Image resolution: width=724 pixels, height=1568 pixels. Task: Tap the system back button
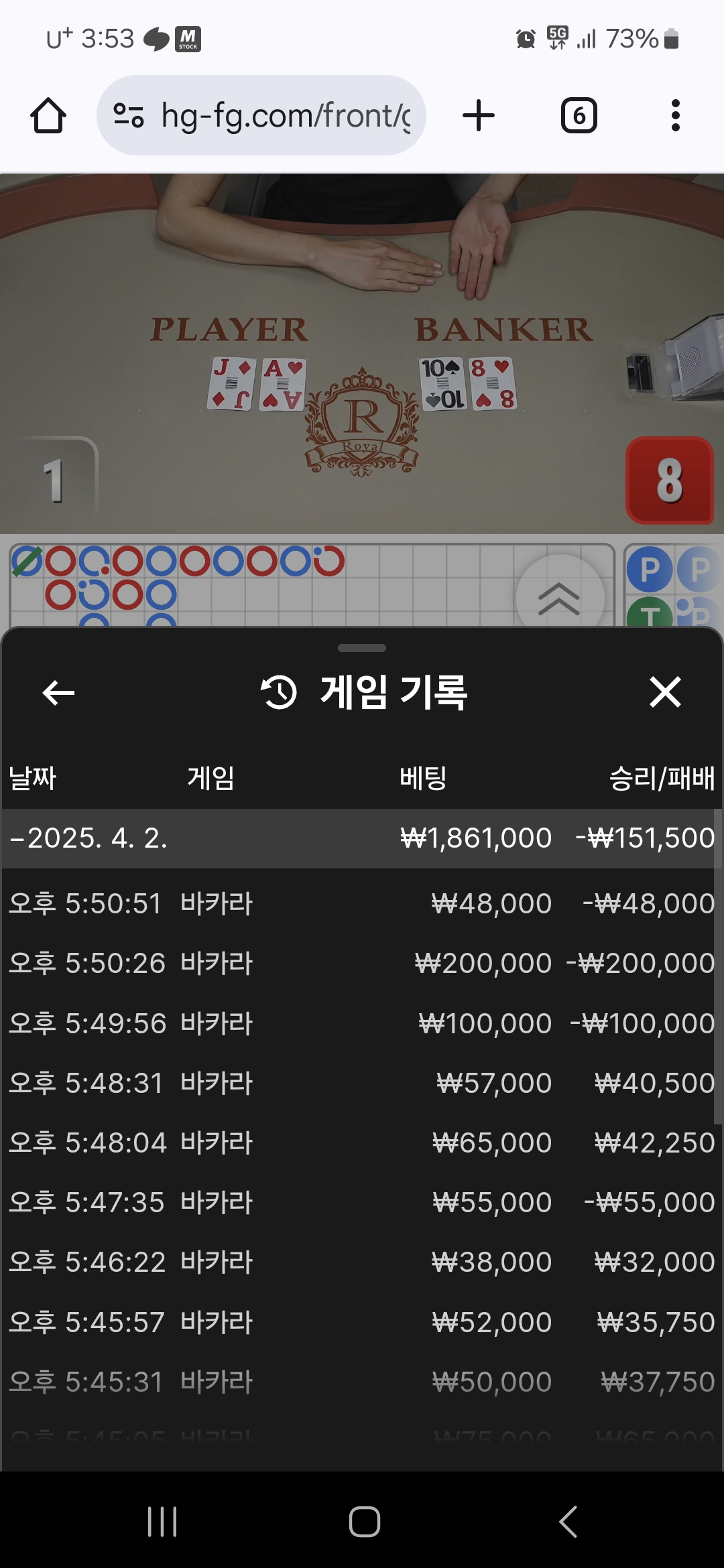pos(568,1522)
